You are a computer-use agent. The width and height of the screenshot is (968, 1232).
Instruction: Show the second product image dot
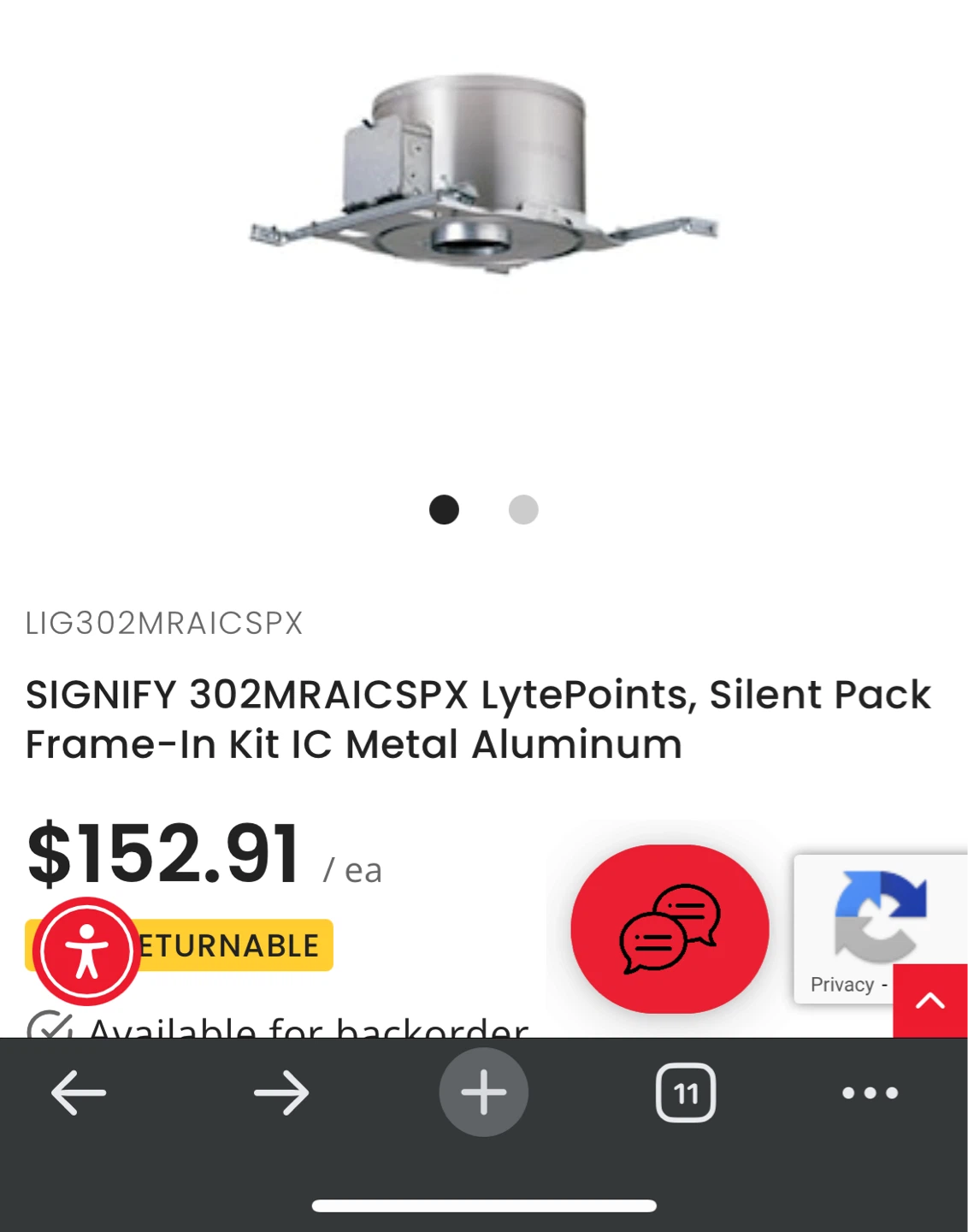click(x=523, y=510)
